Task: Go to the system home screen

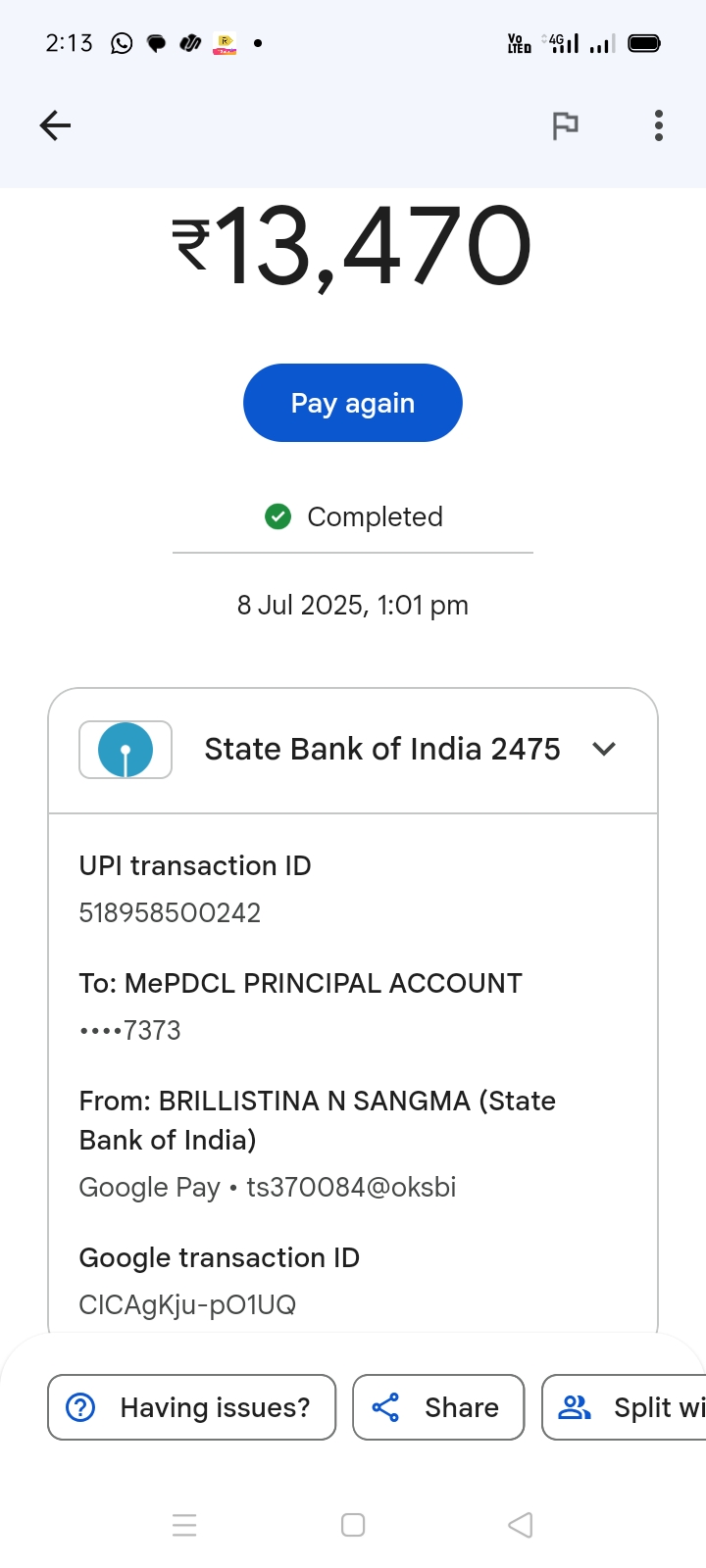Action: 353,1525
